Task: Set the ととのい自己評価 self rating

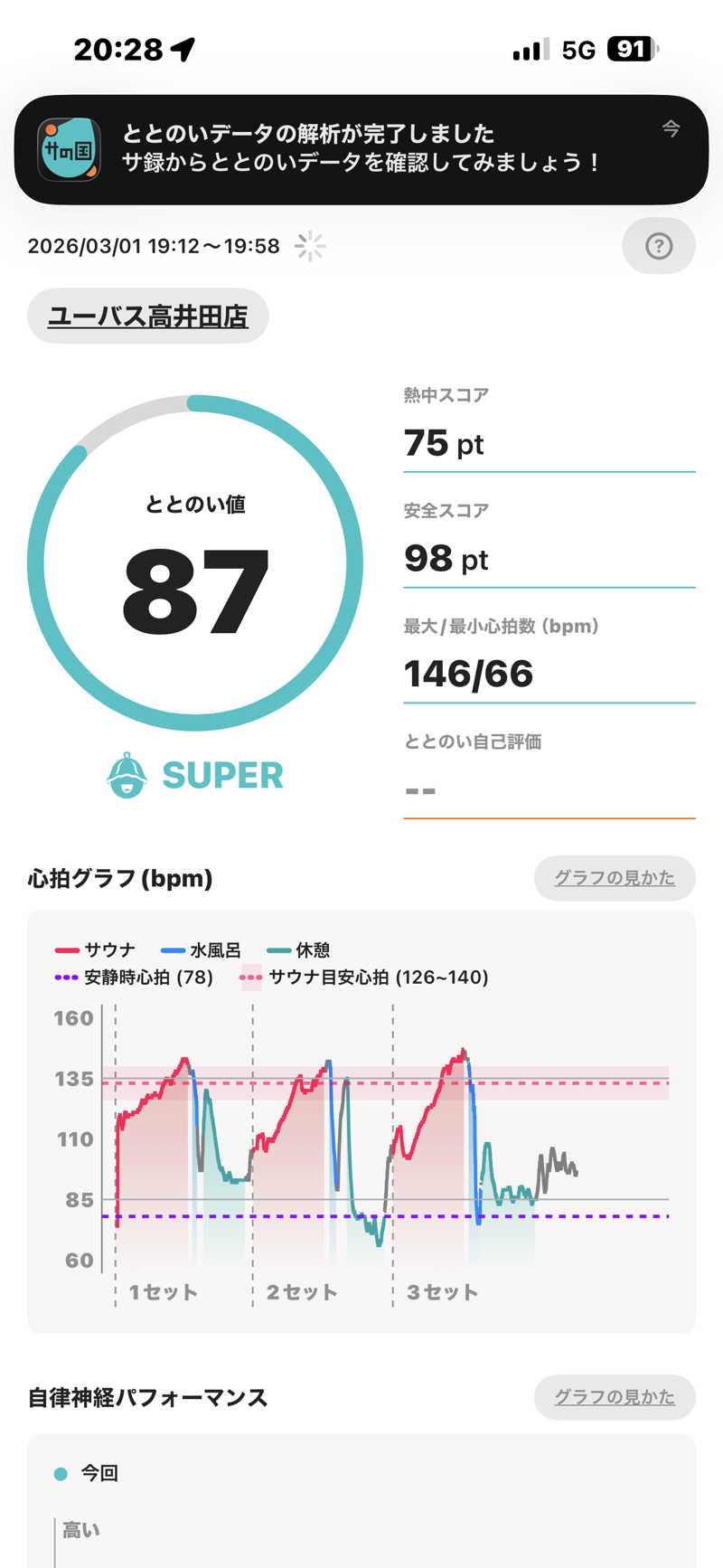Action: click(x=549, y=790)
